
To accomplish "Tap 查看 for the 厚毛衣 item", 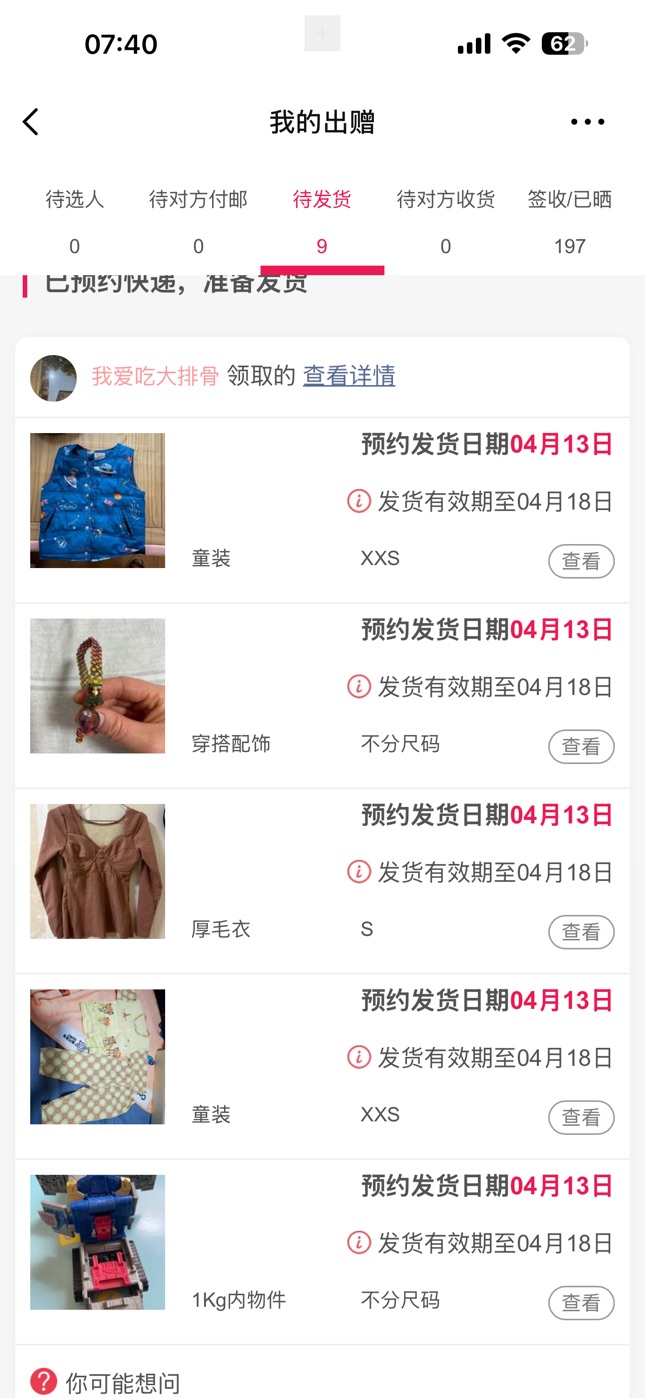I will pyautogui.click(x=581, y=932).
